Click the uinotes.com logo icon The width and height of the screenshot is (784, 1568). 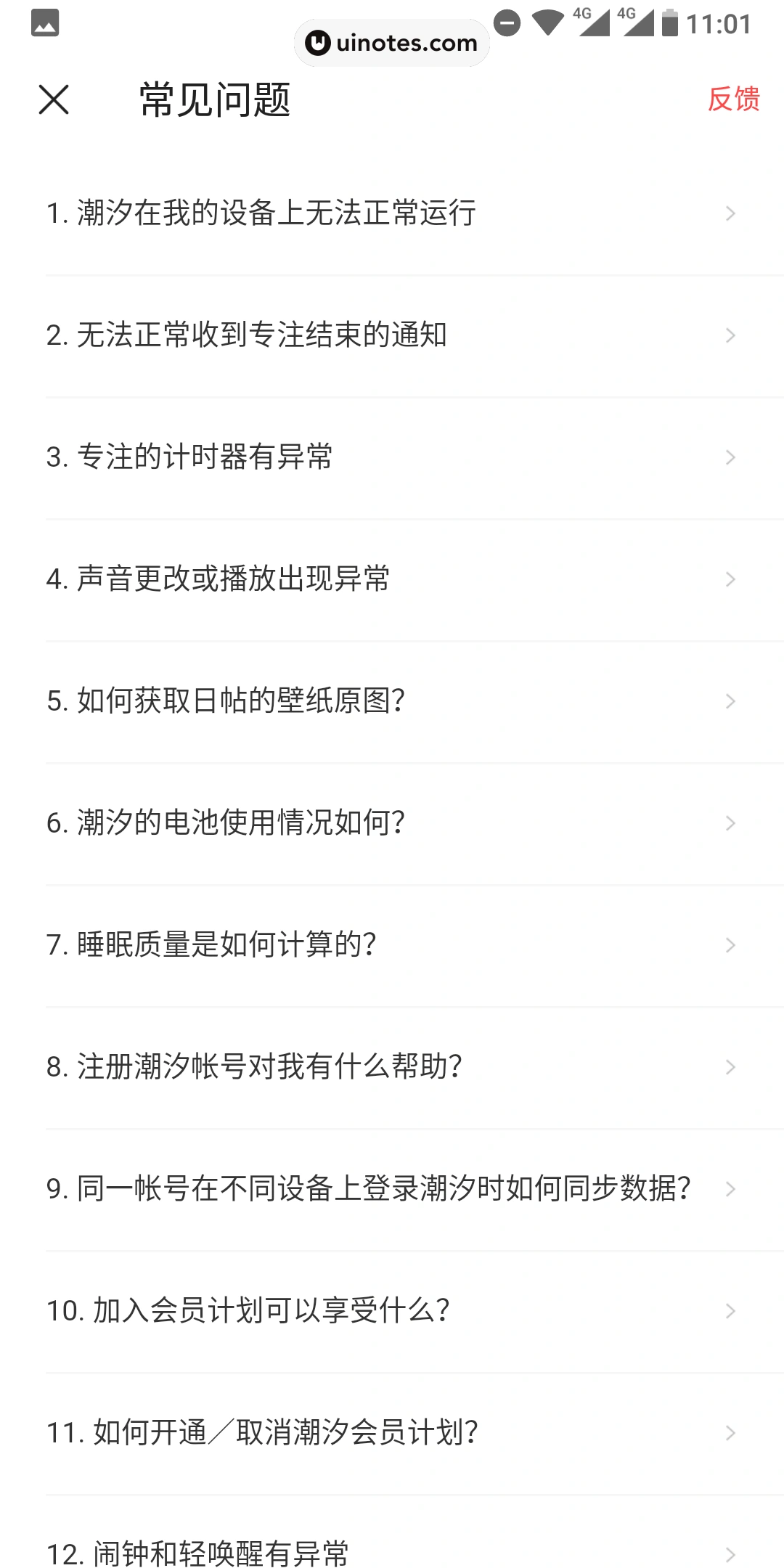318,43
